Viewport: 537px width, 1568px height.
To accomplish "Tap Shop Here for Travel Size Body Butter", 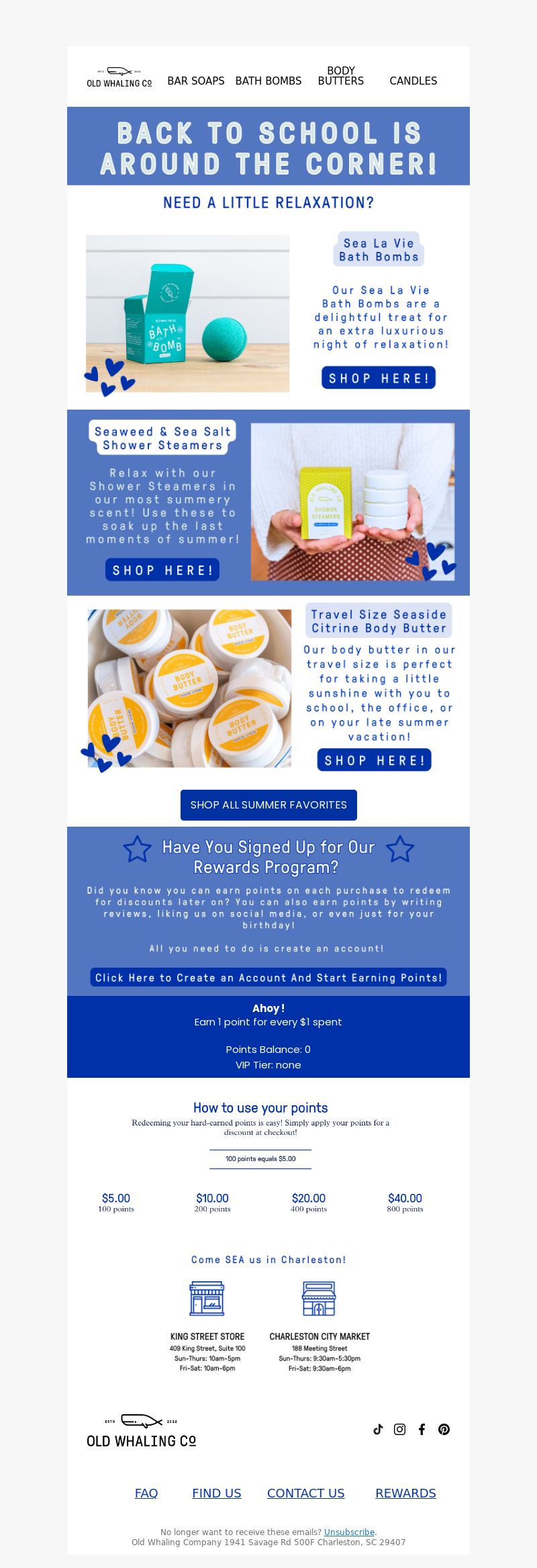I will pos(375,760).
